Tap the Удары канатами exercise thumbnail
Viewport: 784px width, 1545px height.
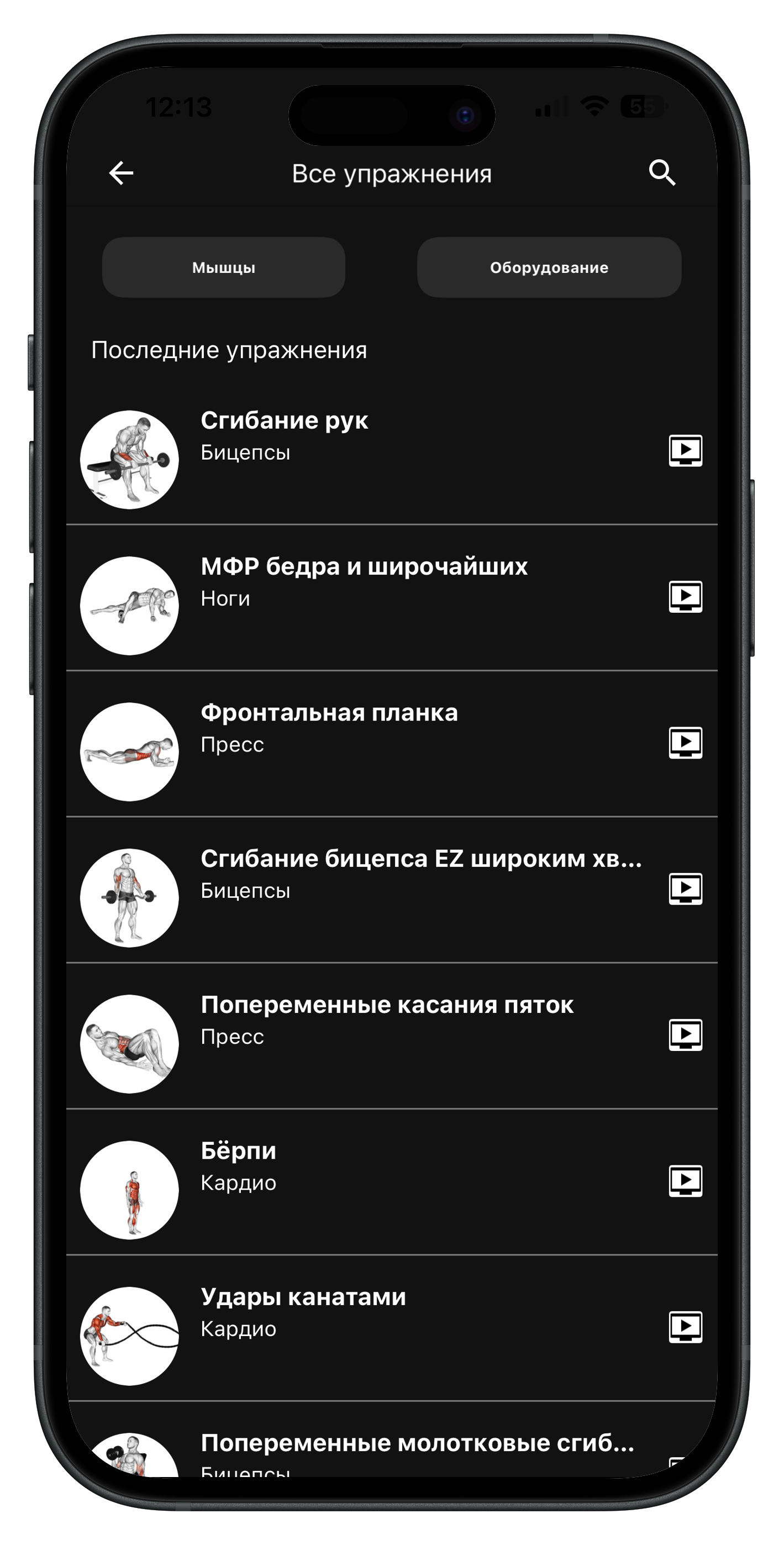point(129,1337)
